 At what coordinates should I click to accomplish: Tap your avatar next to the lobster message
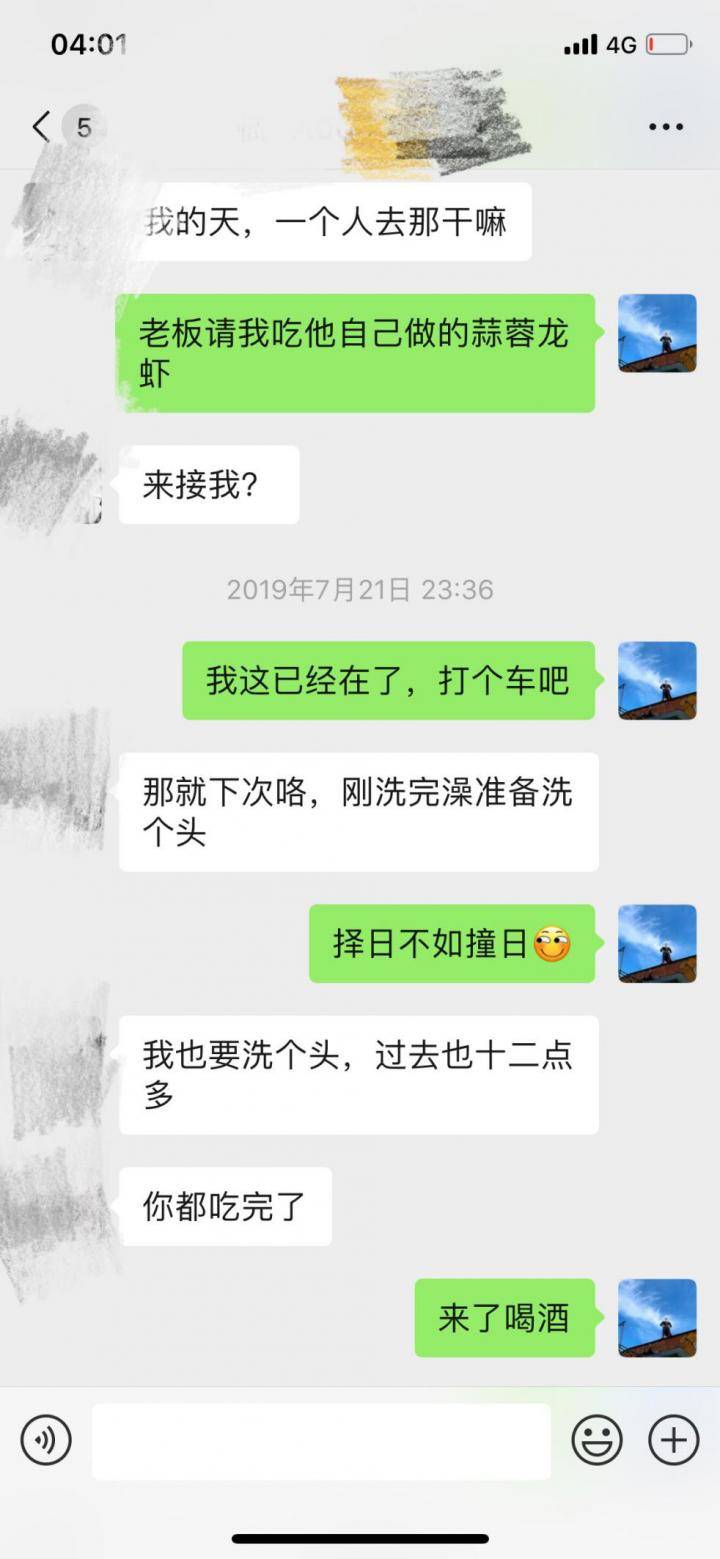point(657,335)
